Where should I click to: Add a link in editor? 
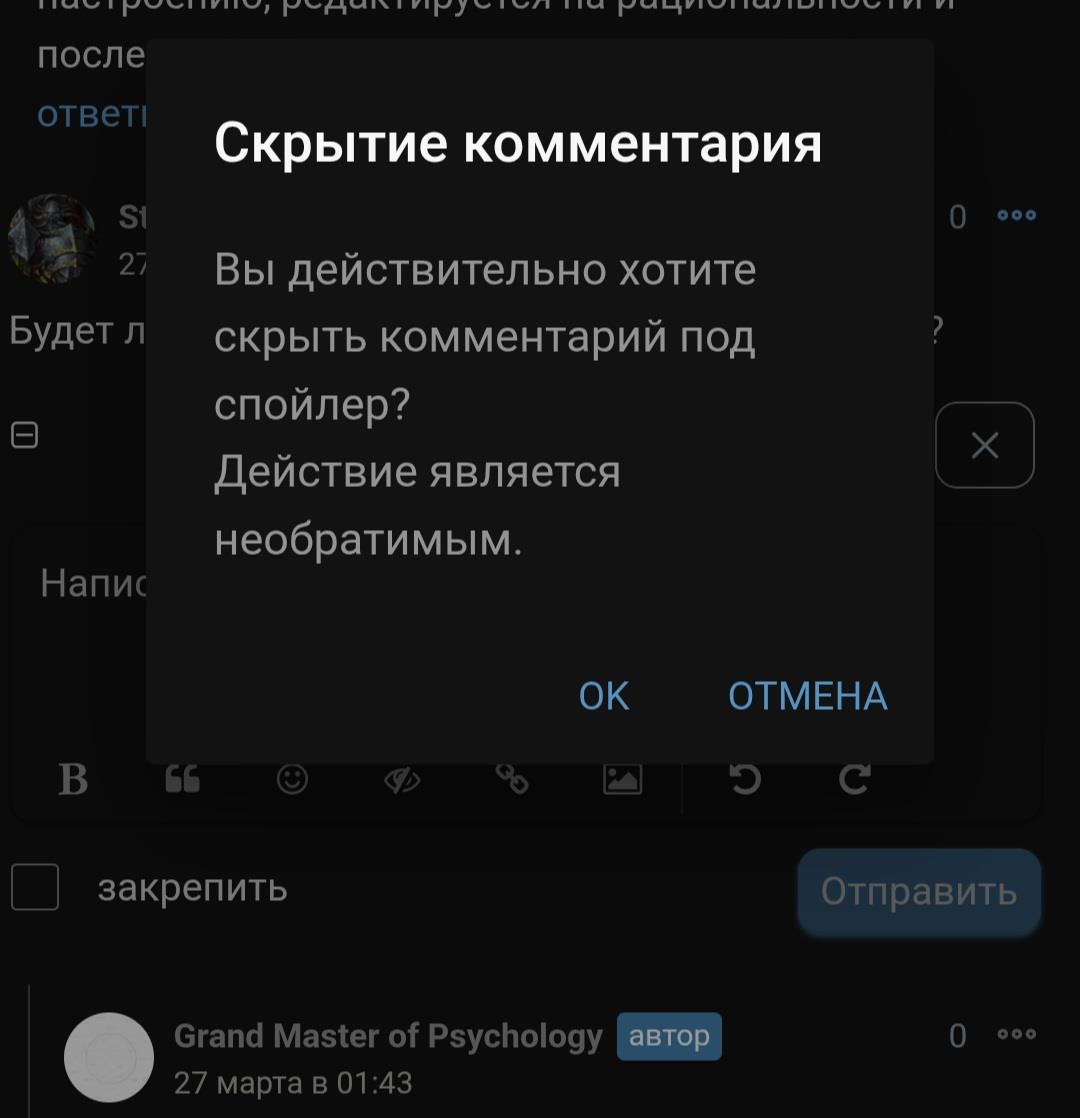[511, 779]
